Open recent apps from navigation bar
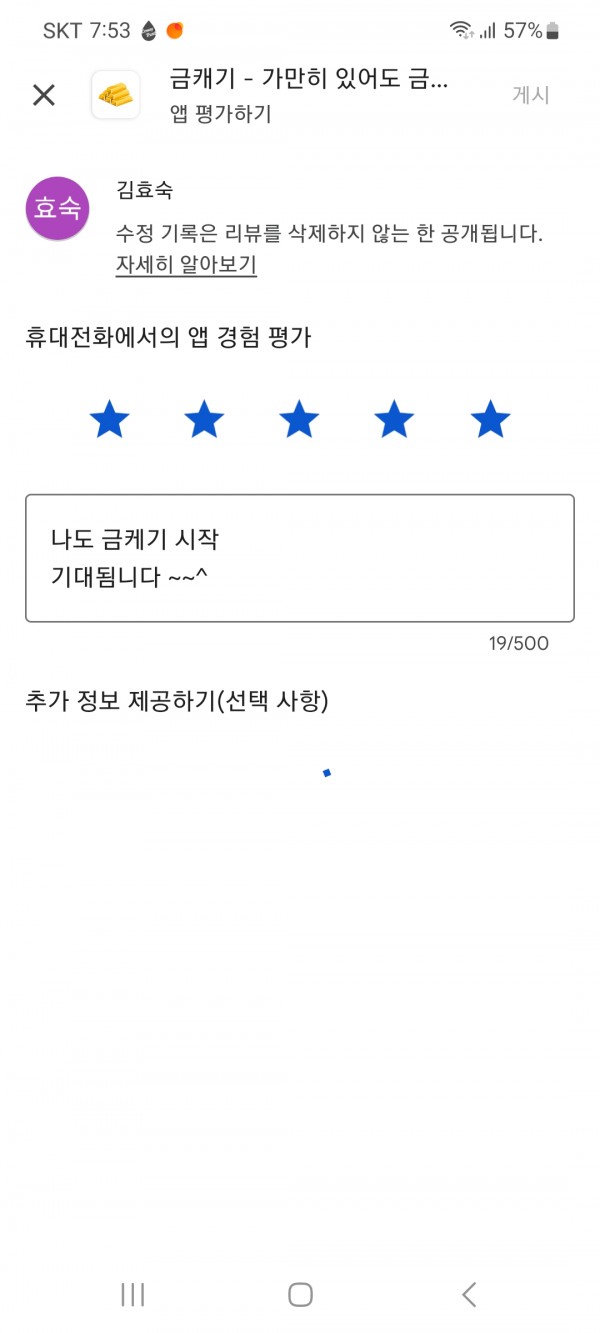Image resolution: width=600 pixels, height=1333 pixels. pos(132,1294)
